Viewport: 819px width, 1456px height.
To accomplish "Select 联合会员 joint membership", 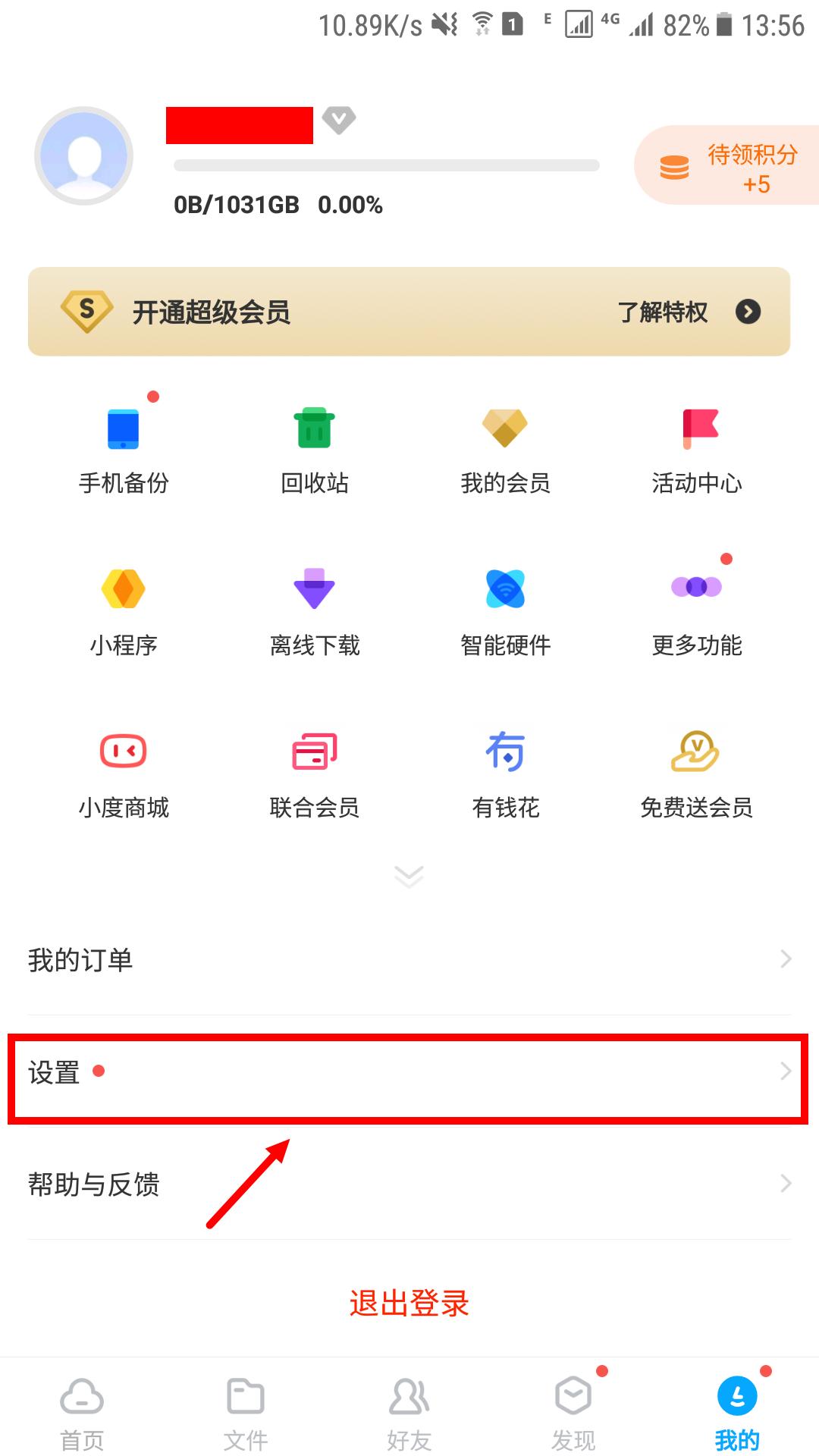I will (315, 772).
